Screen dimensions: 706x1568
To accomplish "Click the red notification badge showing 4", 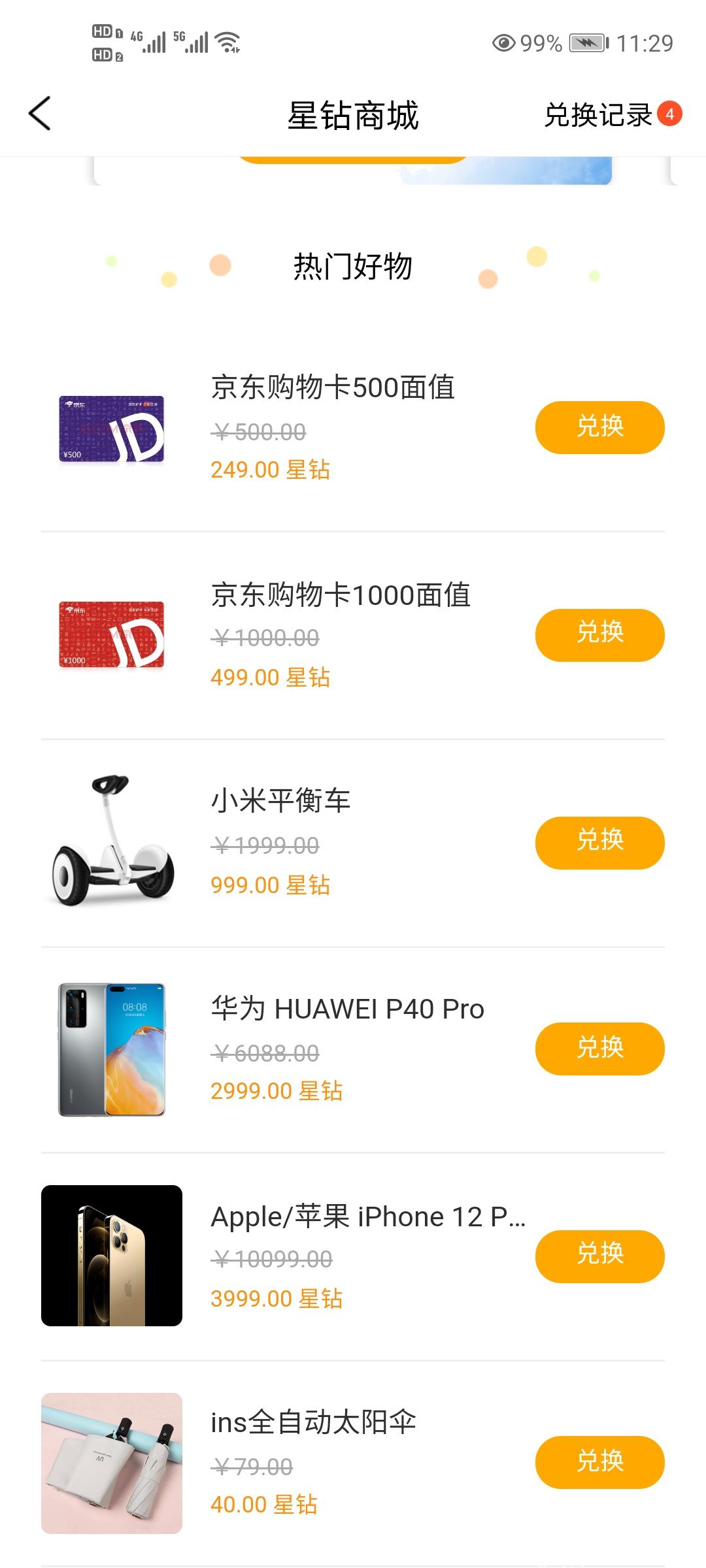I will [x=668, y=114].
